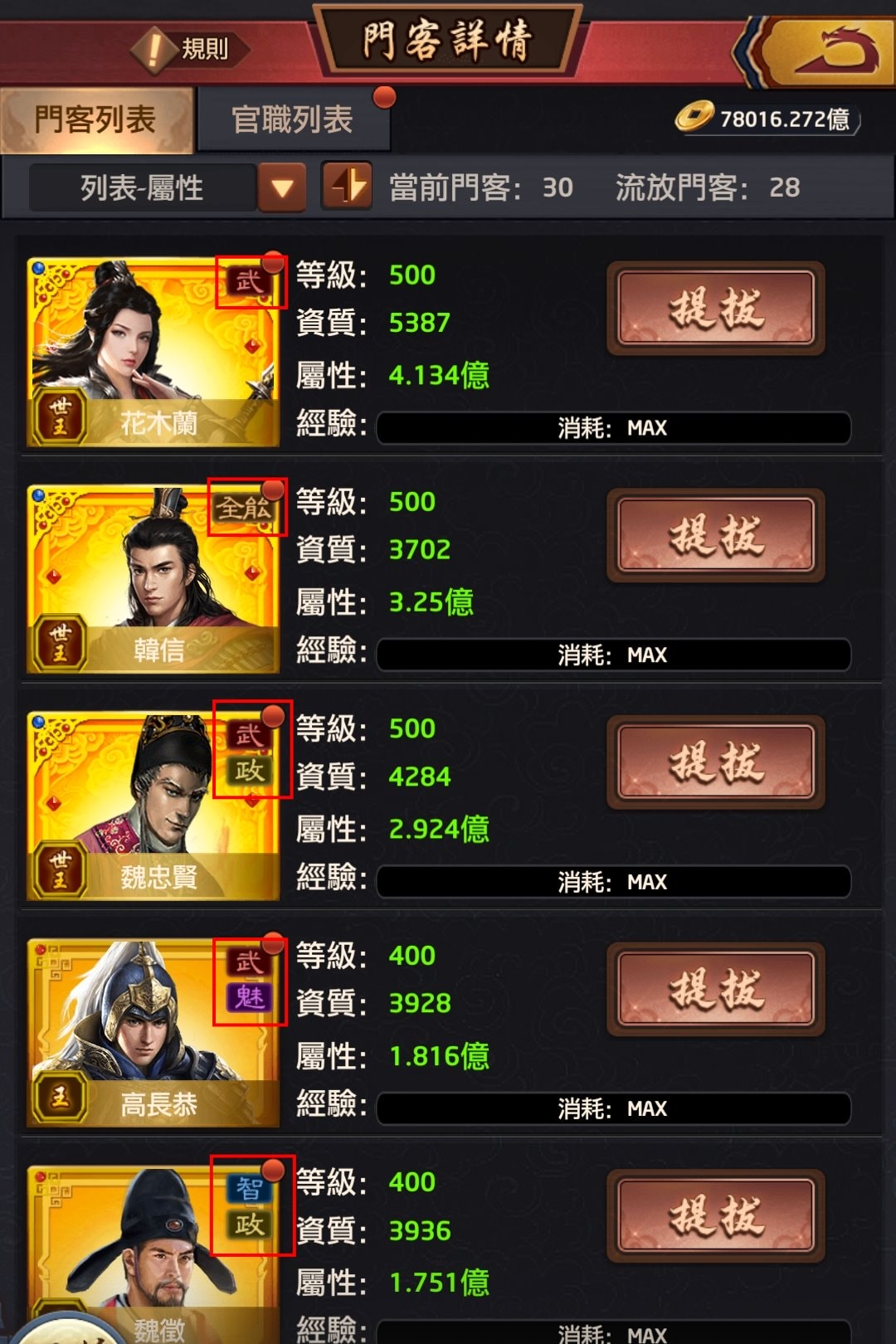Tap 提拔 for 魏徵
Viewport: 896px width, 1344px height.
pyautogui.click(x=715, y=1215)
